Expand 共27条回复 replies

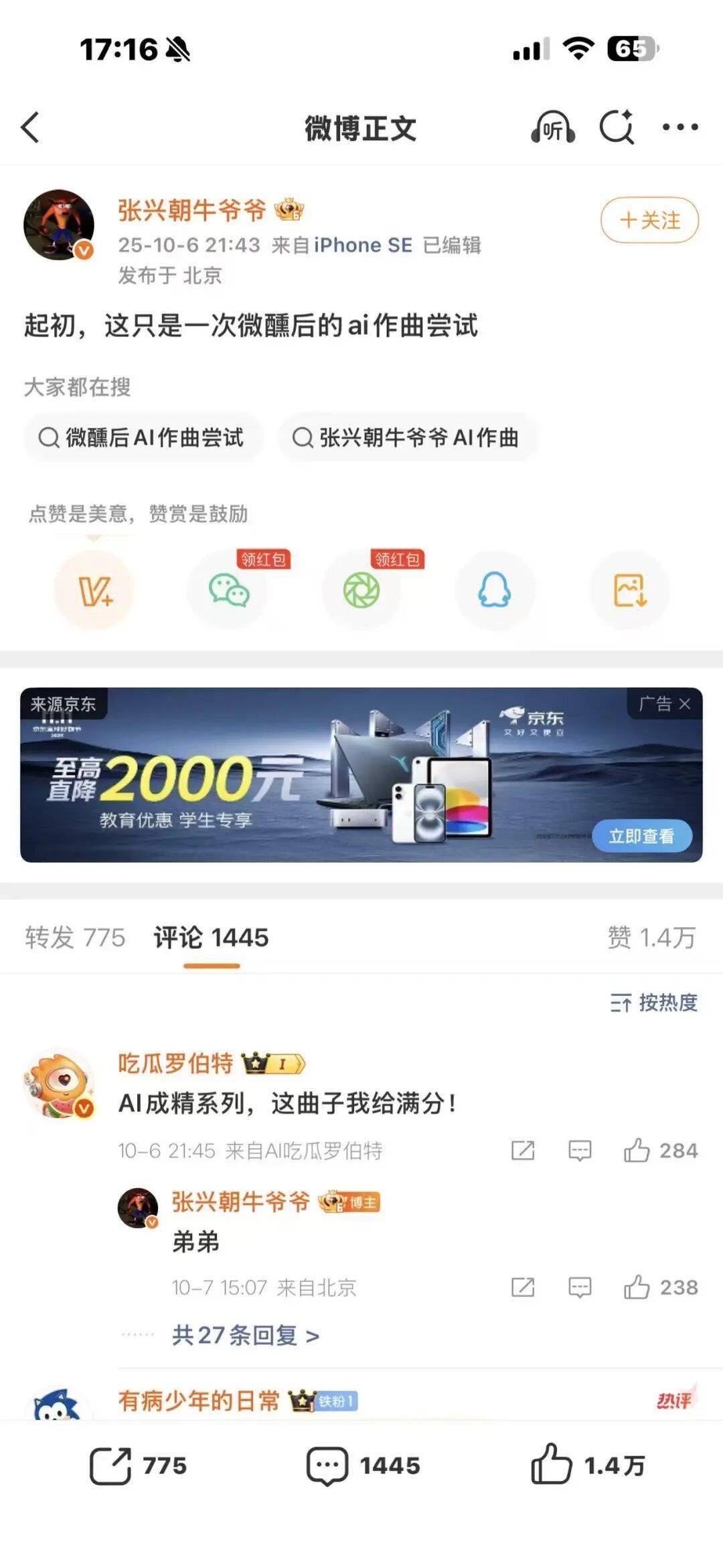pyautogui.click(x=245, y=1335)
